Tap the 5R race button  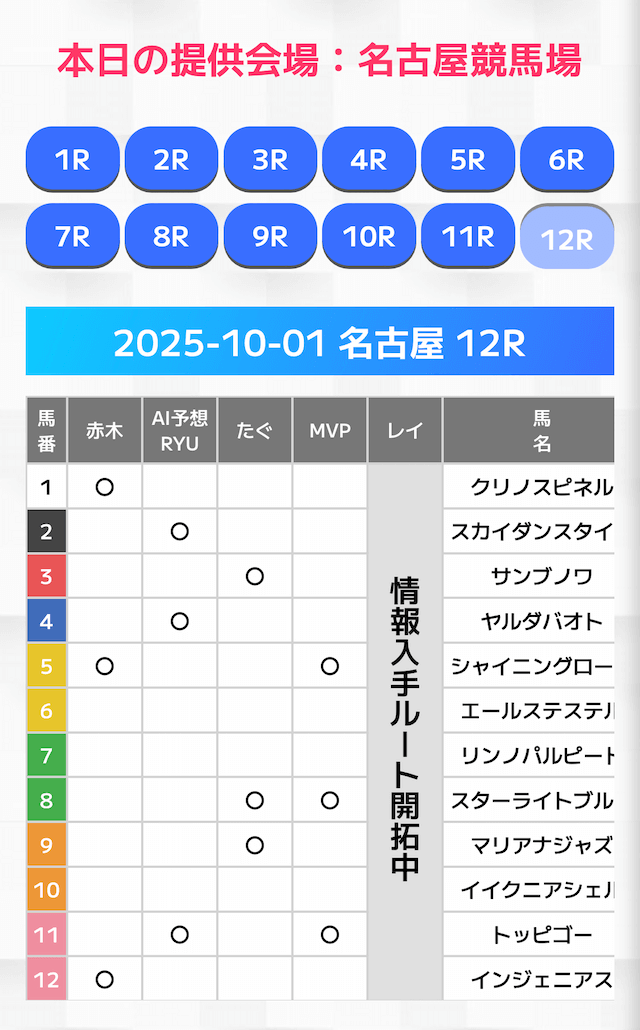coord(468,159)
